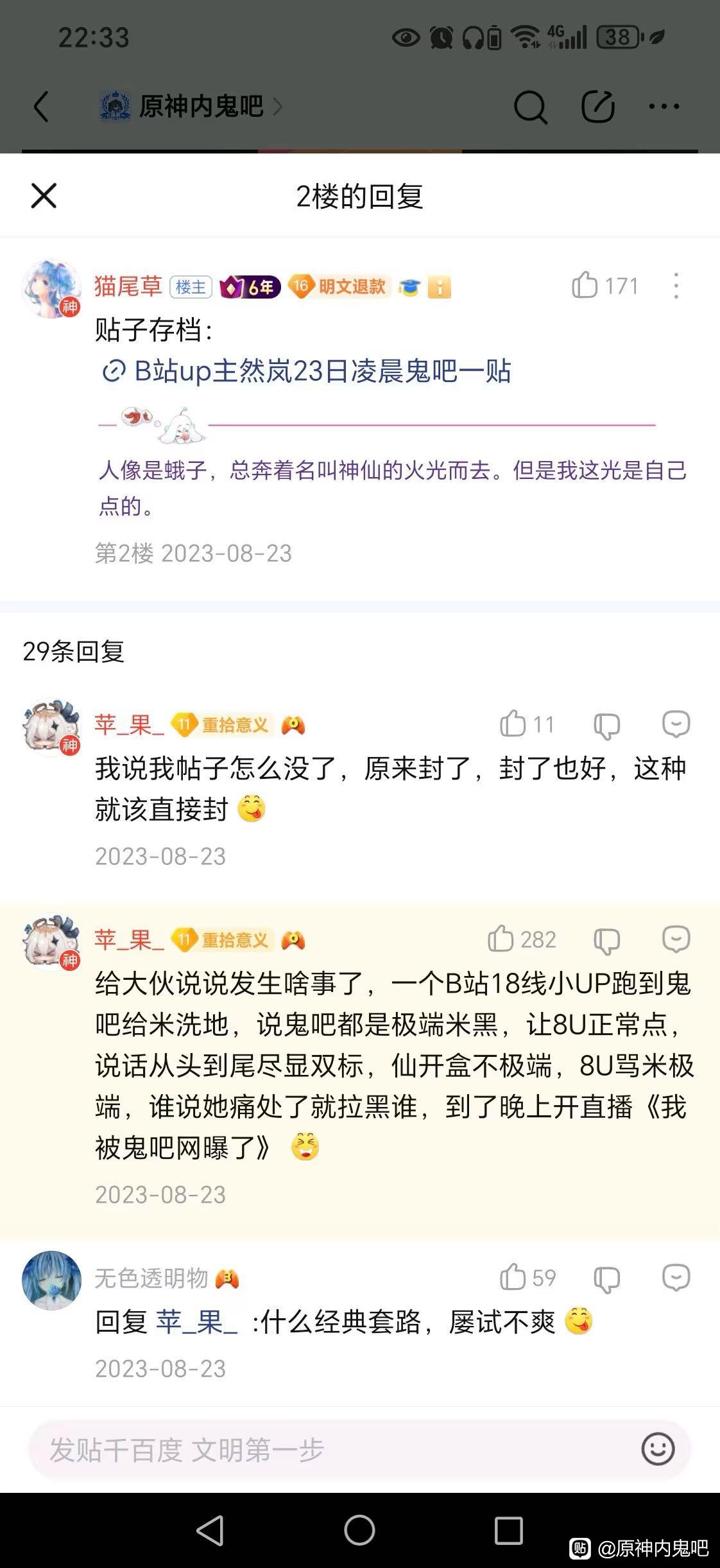The width and height of the screenshot is (720, 1568).
Task: Tap the mentioned 苹_果_ username in 无色透明物's reply
Action: tap(196, 1321)
